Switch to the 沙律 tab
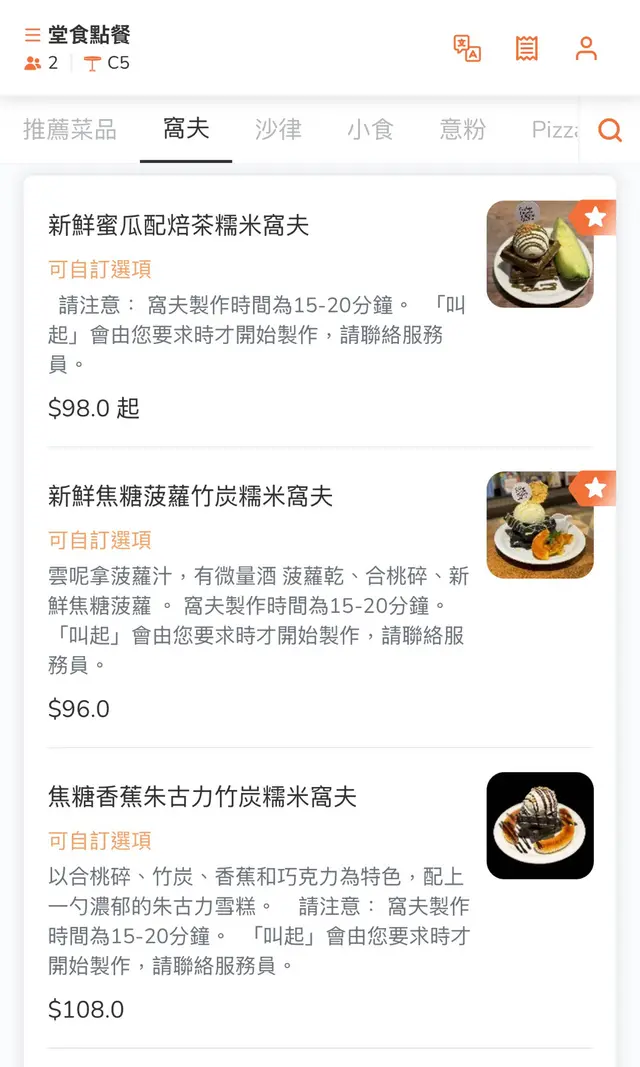The height and width of the screenshot is (1067, 640). [x=278, y=129]
